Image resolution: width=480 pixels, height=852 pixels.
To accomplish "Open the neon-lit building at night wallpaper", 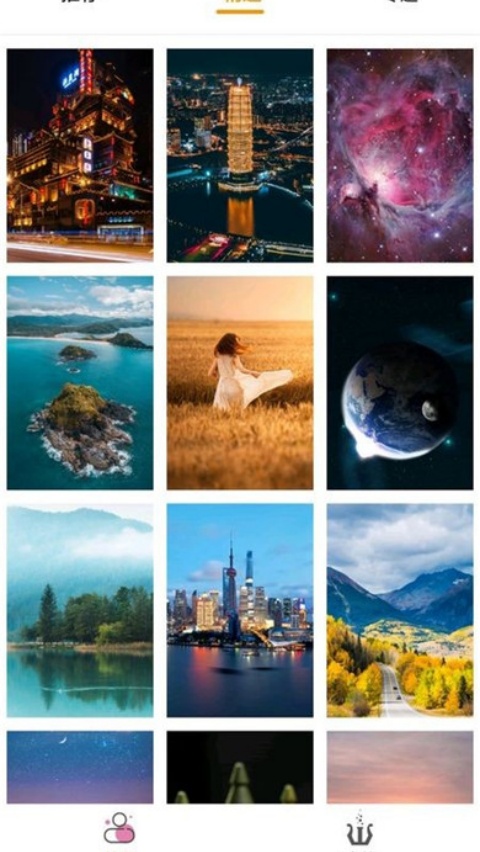I will [80, 155].
